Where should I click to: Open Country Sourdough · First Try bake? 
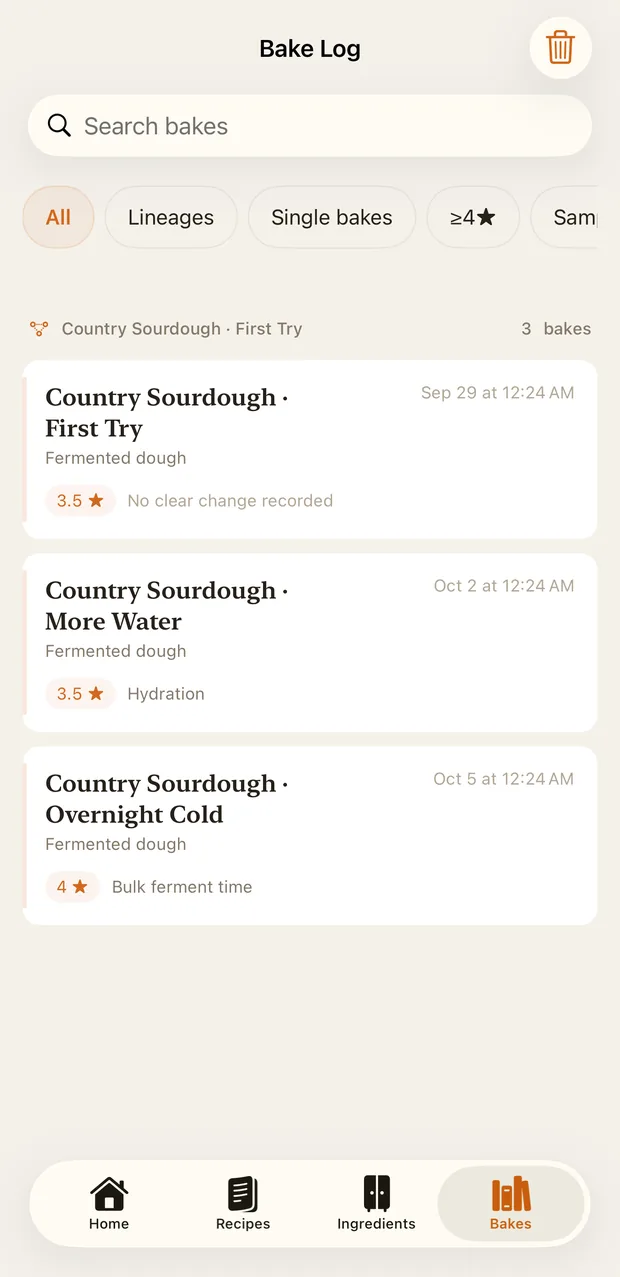point(310,450)
